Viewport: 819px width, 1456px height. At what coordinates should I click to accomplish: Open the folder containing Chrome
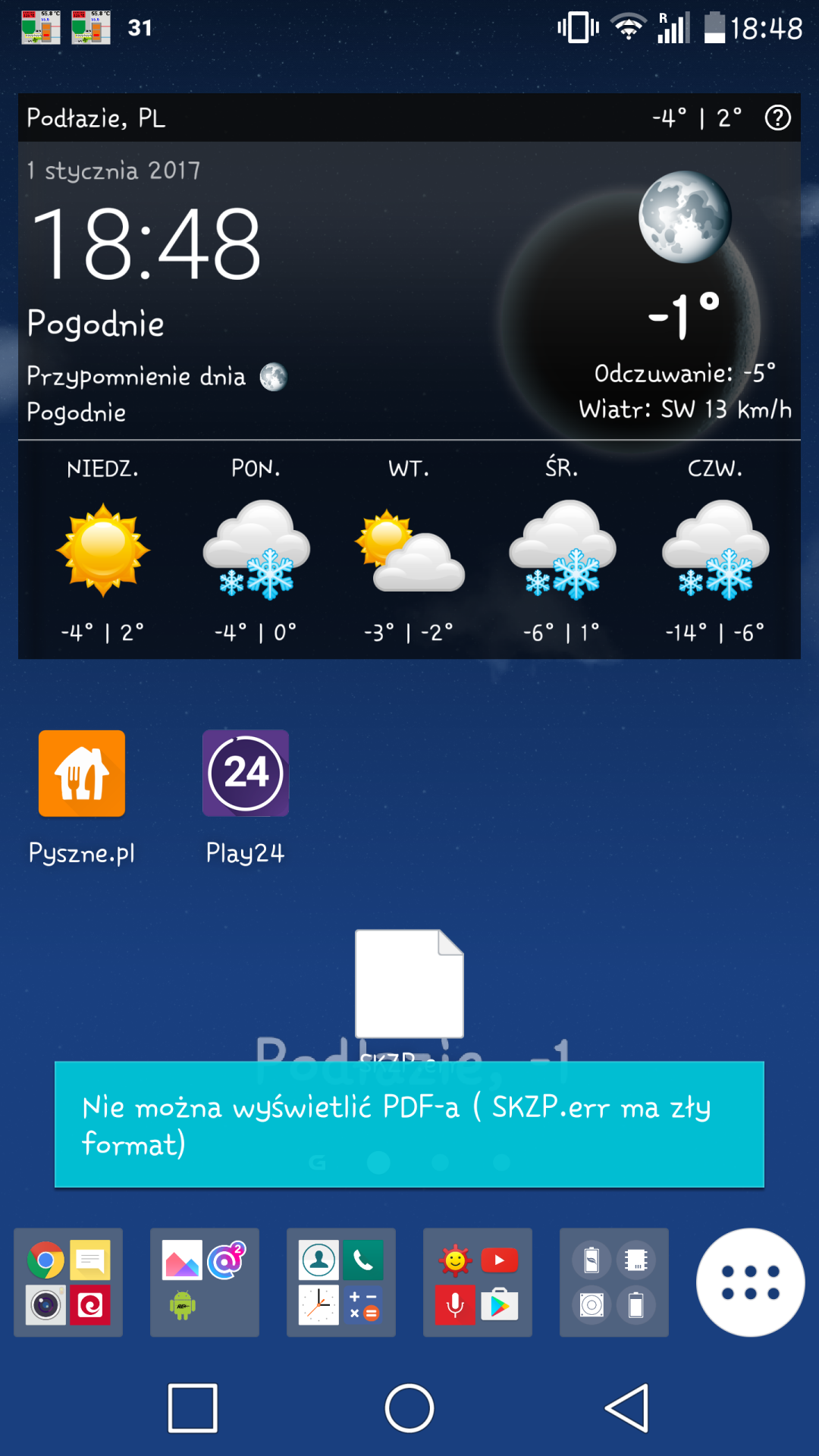pyautogui.click(x=68, y=1282)
